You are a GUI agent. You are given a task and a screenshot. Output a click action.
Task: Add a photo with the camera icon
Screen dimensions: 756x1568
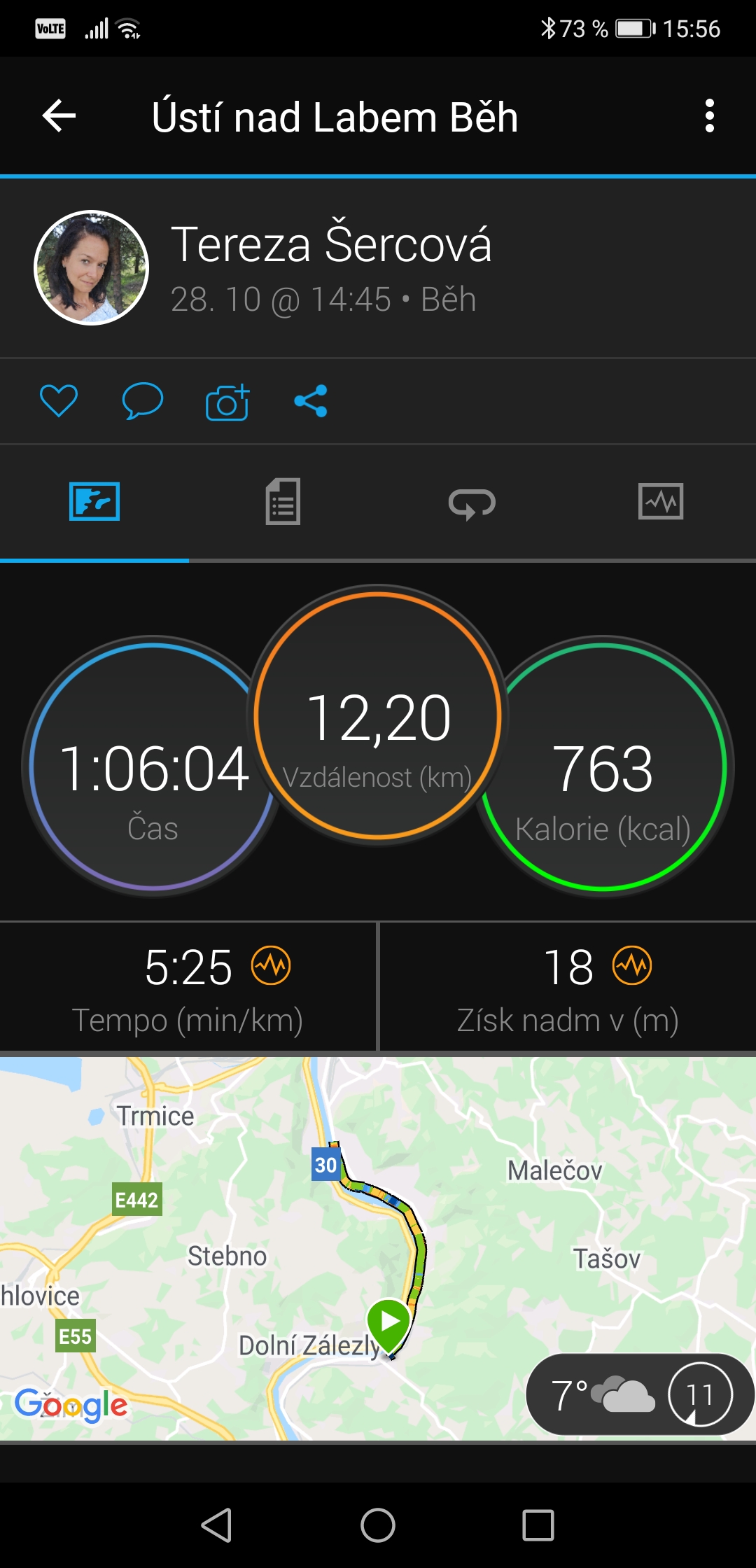tap(227, 401)
